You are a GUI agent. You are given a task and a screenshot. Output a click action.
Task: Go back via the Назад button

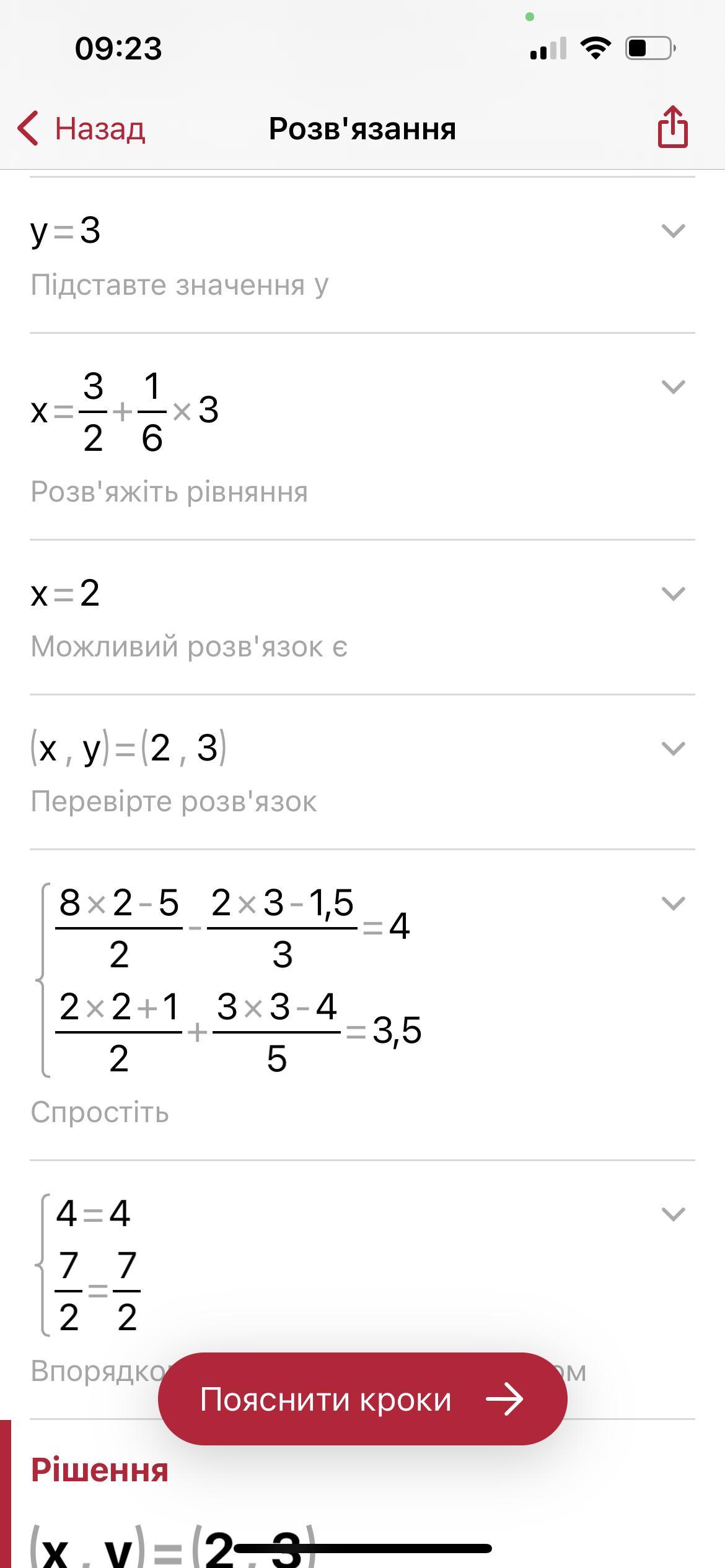pyautogui.click(x=82, y=129)
